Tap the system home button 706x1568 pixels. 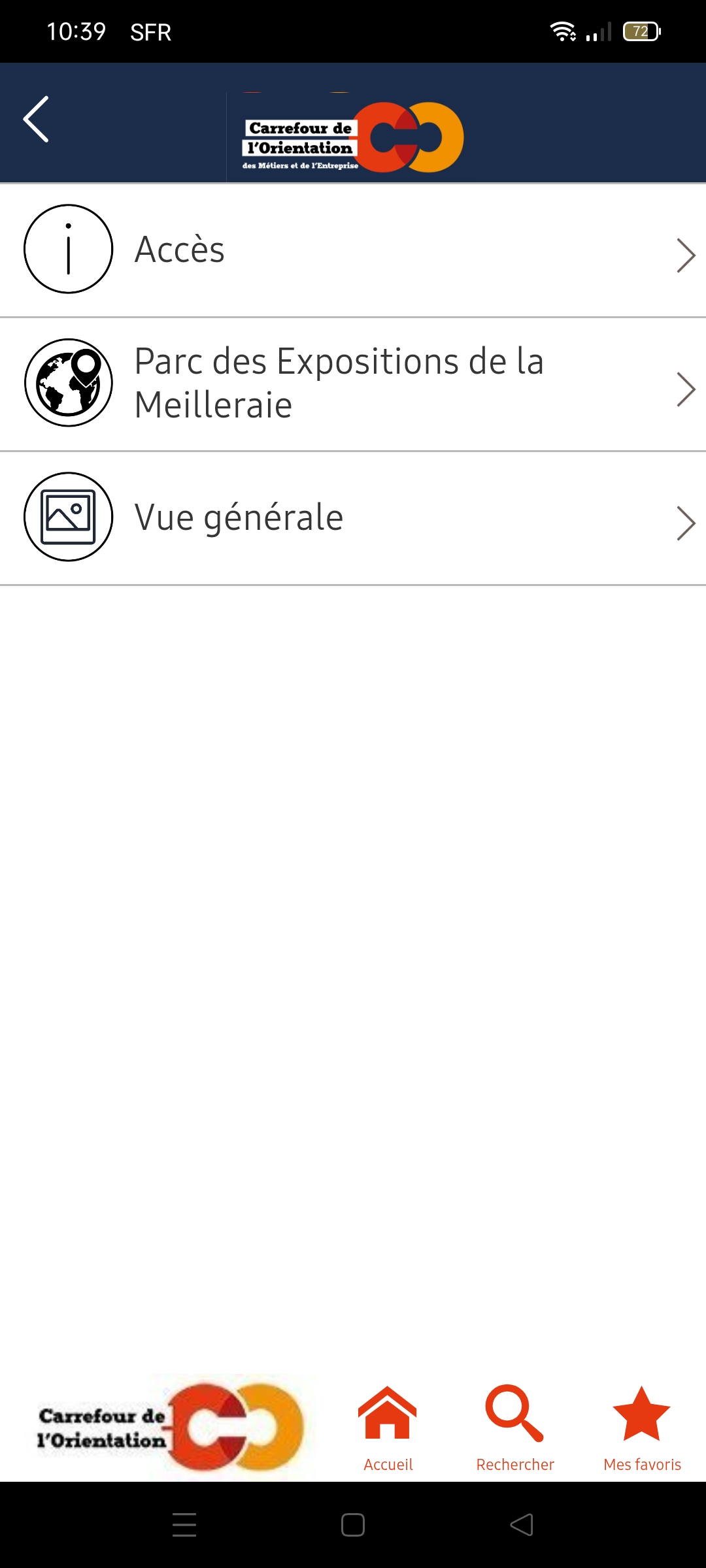353,1525
